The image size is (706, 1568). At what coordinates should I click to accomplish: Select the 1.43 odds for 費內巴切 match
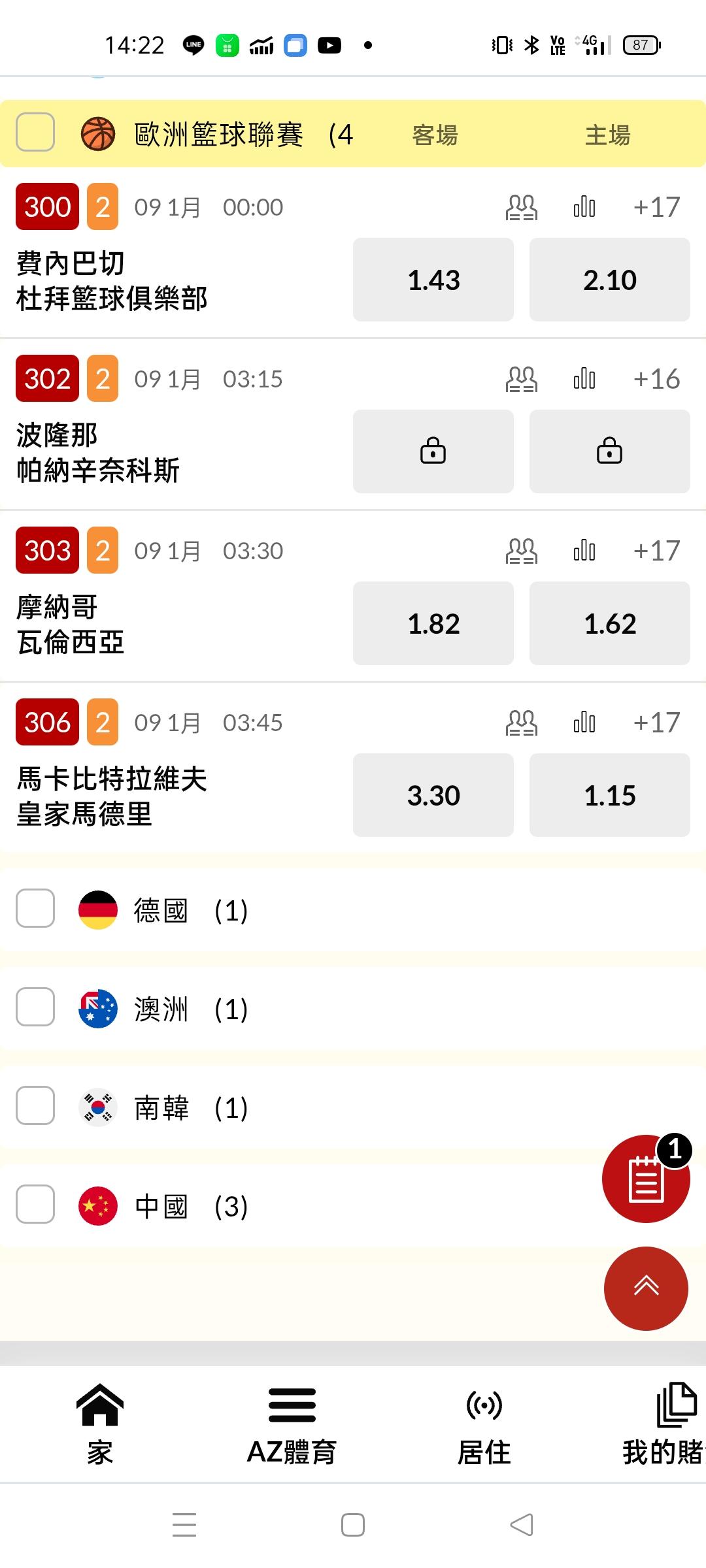click(433, 280)
